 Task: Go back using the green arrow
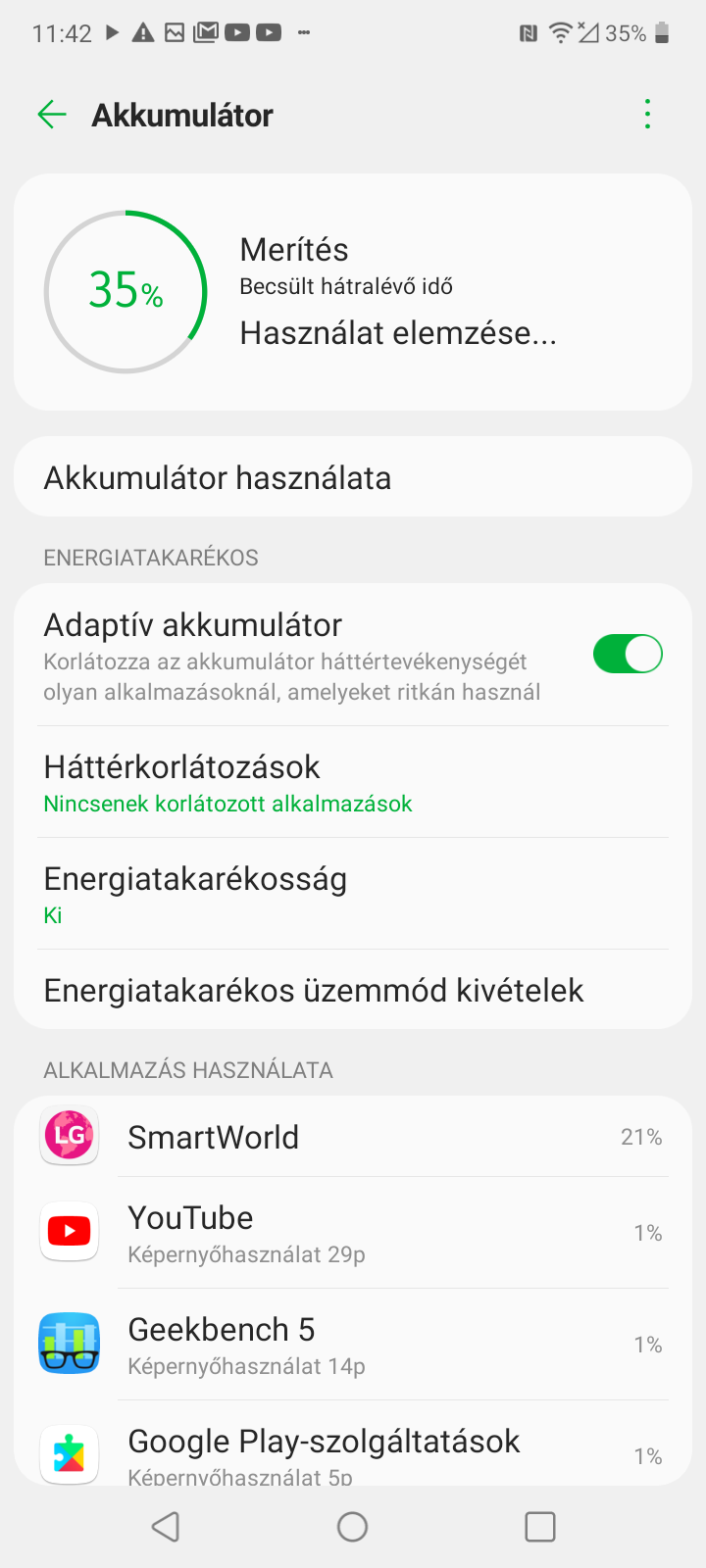pos(51,115)
